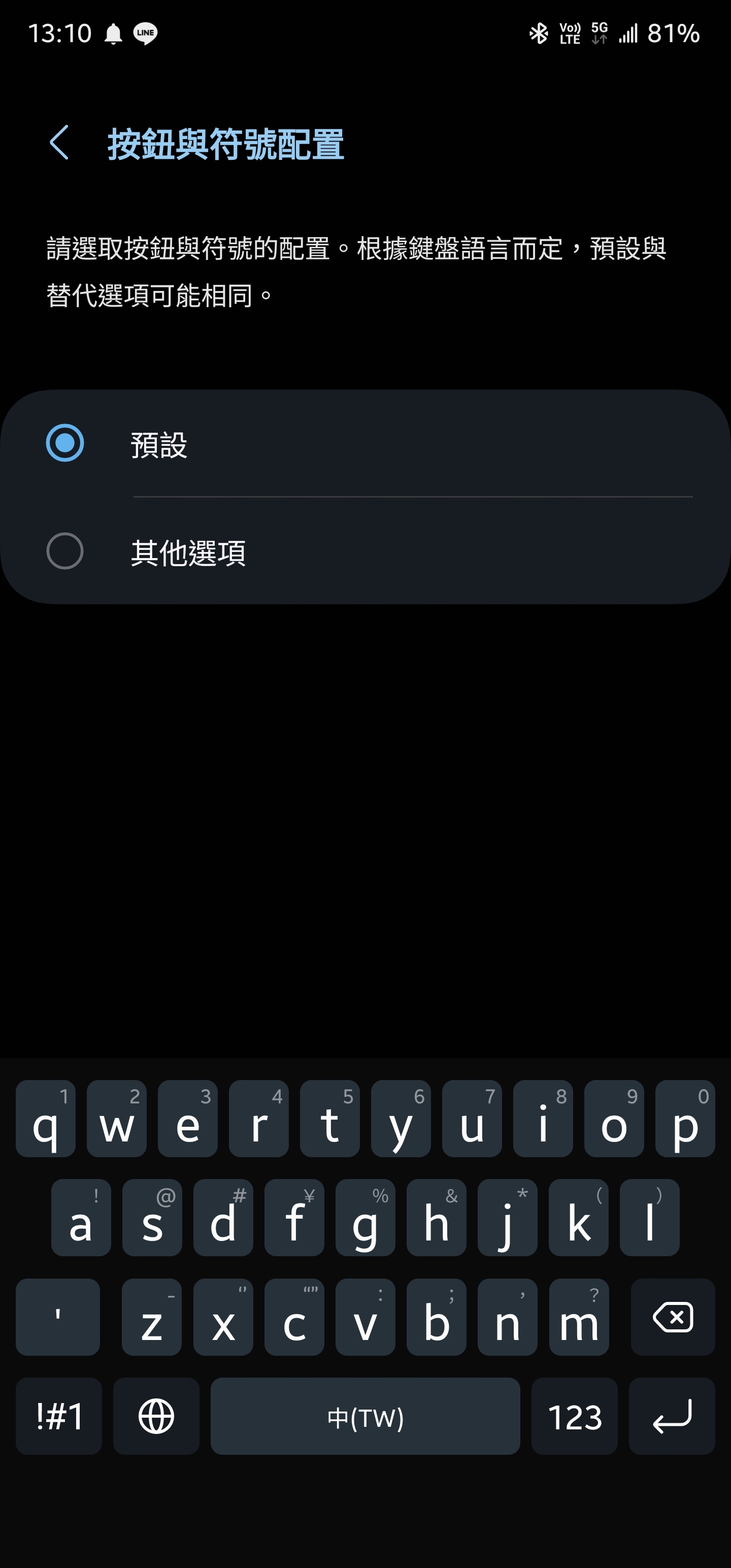Go back from 按鈕與符號配置 page
Image resolution: width=731 pixels, height=1568 pixels.
click(59, 143)
